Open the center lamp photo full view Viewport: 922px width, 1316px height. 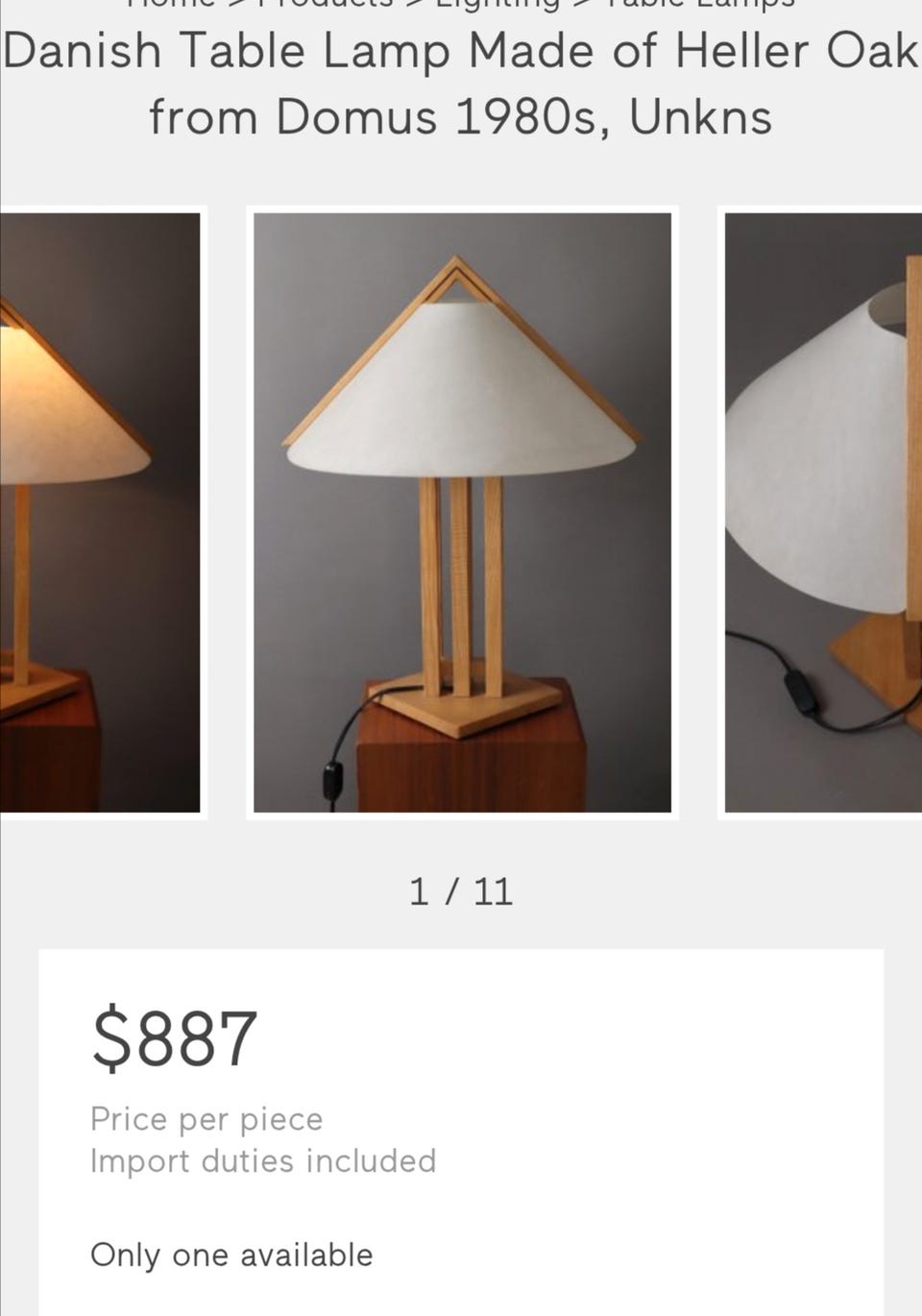tap(462, 512)
